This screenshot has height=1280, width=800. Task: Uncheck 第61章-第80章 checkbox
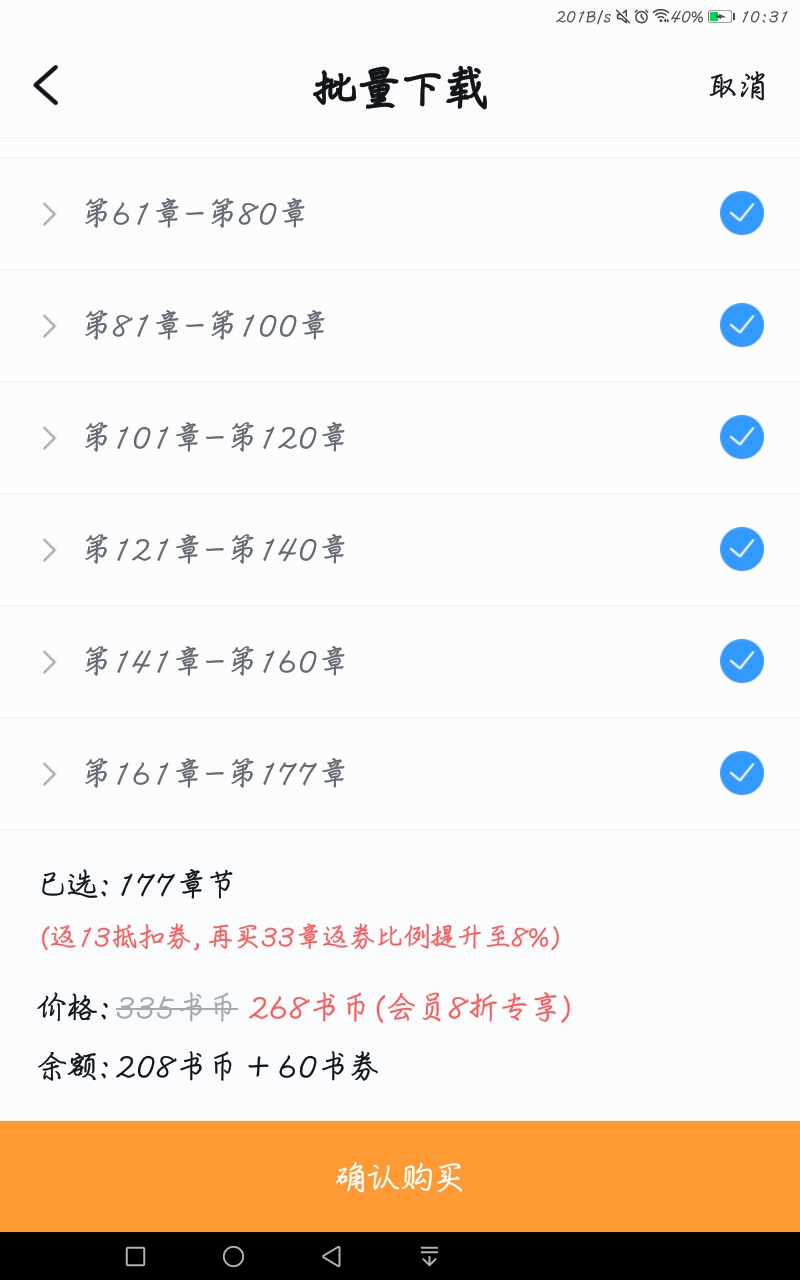pos(742,213)
